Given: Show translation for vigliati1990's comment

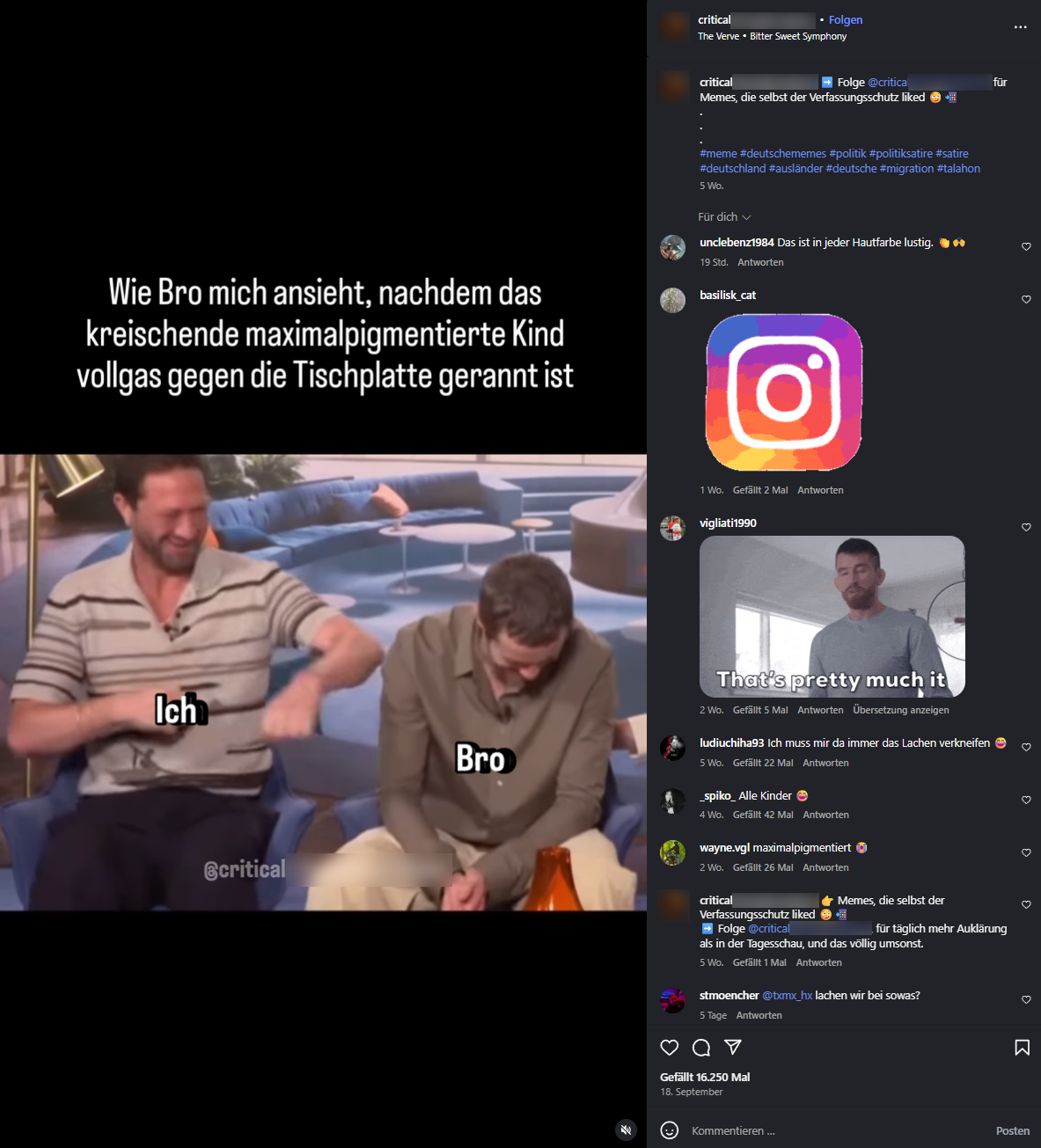Looking at the screenshot, I should (900, 710).
